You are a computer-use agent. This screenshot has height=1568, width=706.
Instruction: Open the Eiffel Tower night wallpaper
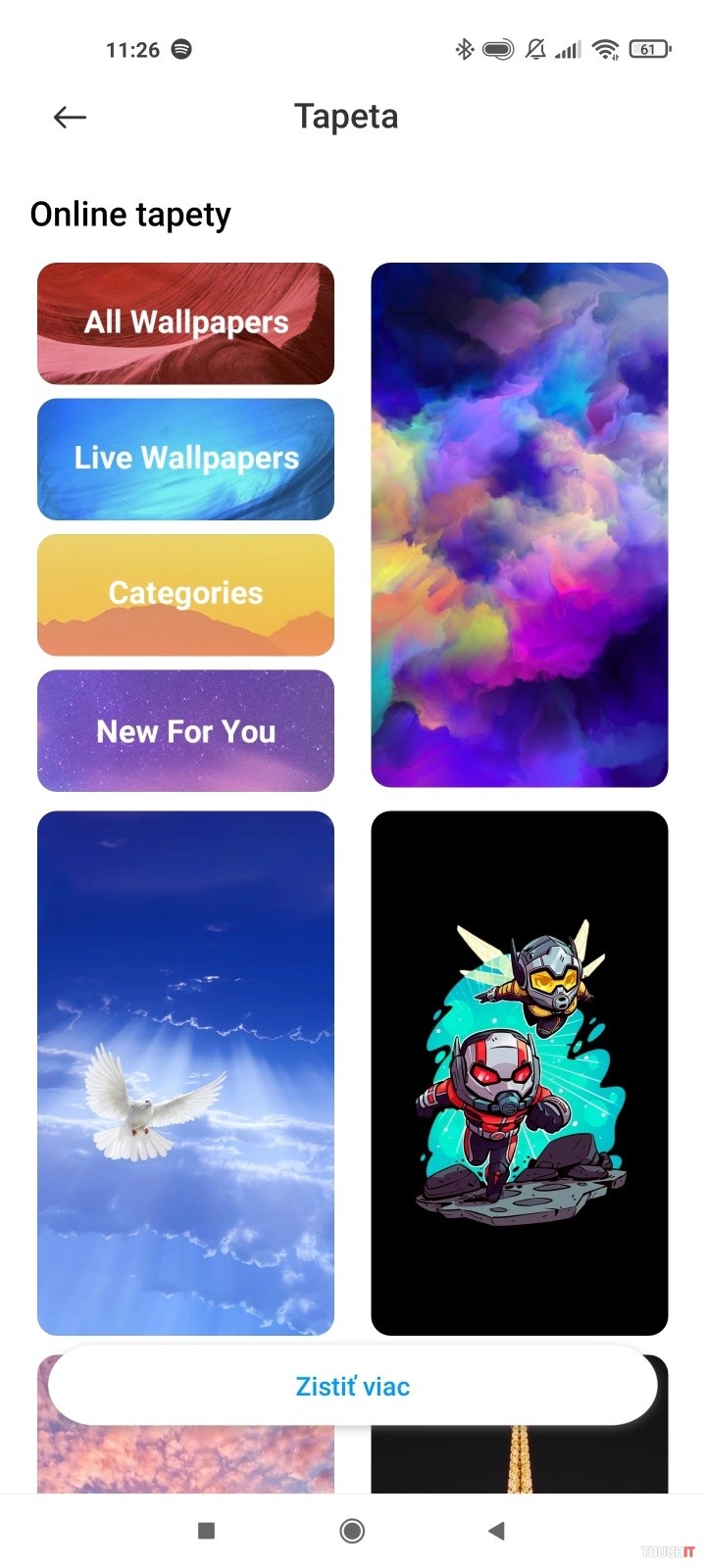519,1462
